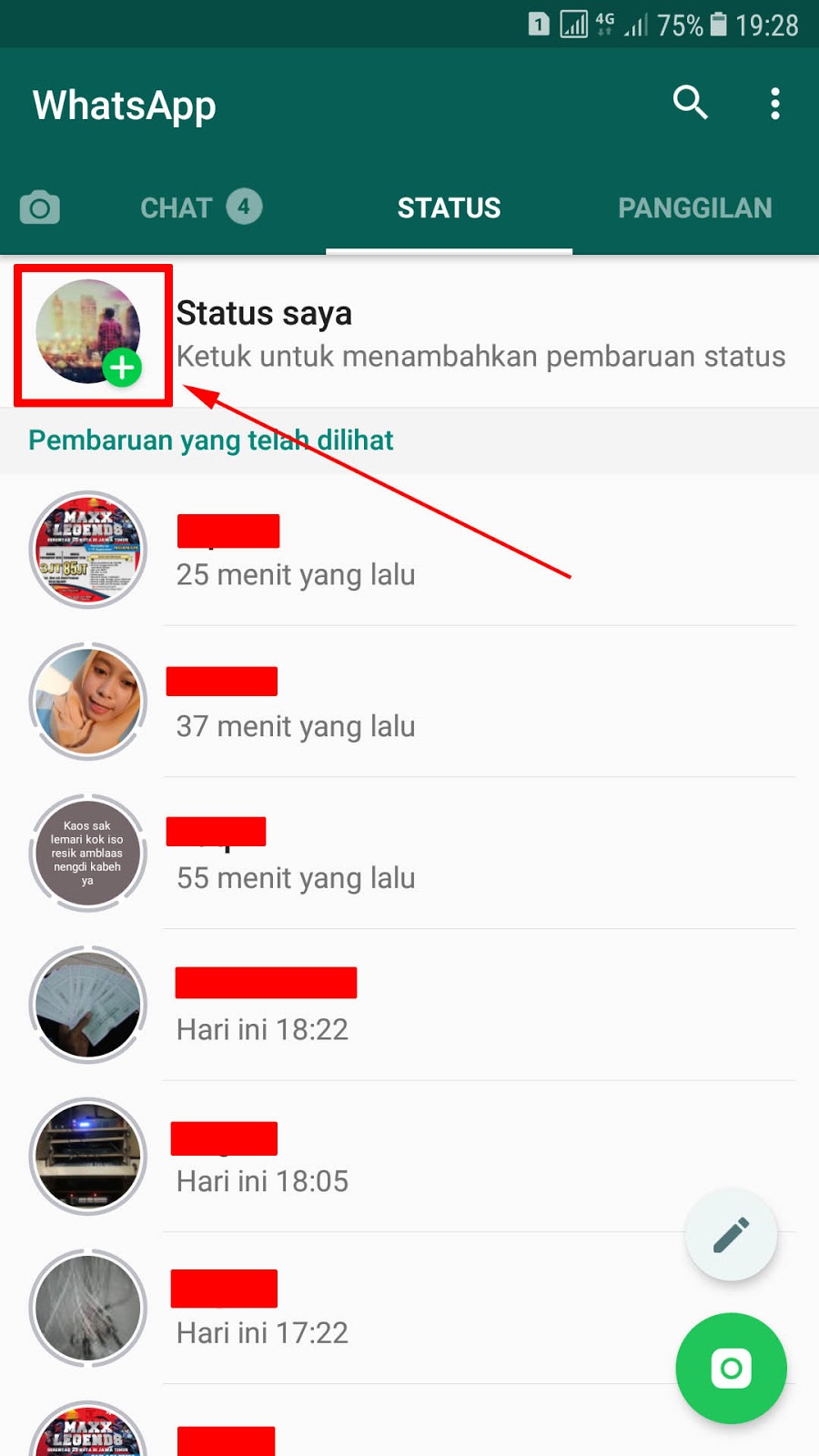Open the three-dot overflow menu
The image size is (819, 1456).
point(774,104)
